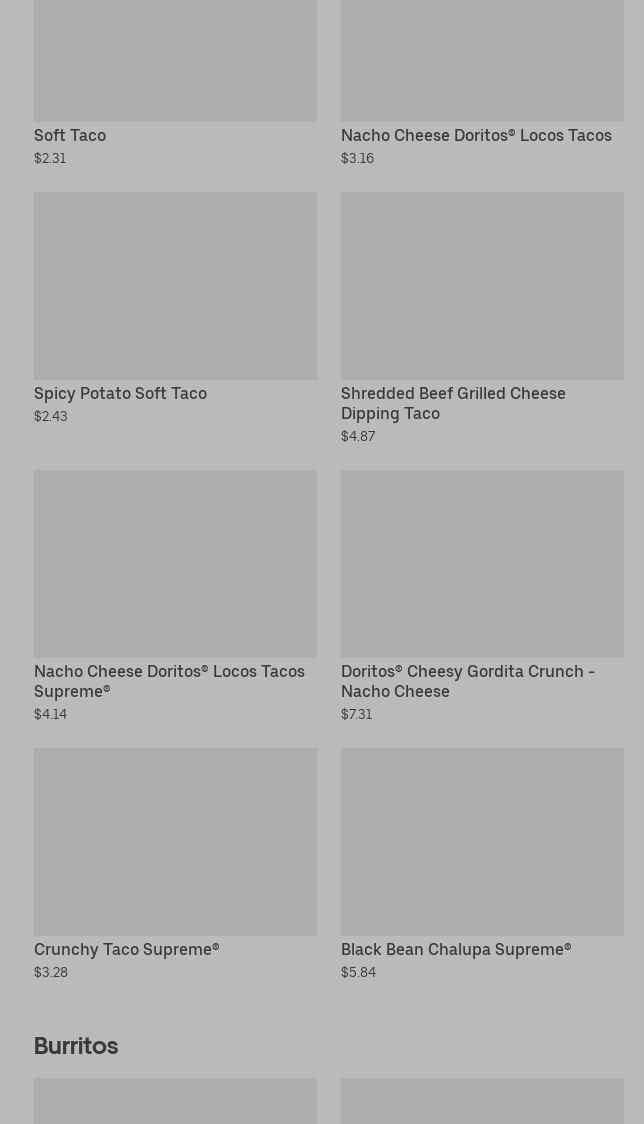Select the Crunchy Taco Supreme card
The width and height of the screenshot is (644, 1124).
click(175, 865)
